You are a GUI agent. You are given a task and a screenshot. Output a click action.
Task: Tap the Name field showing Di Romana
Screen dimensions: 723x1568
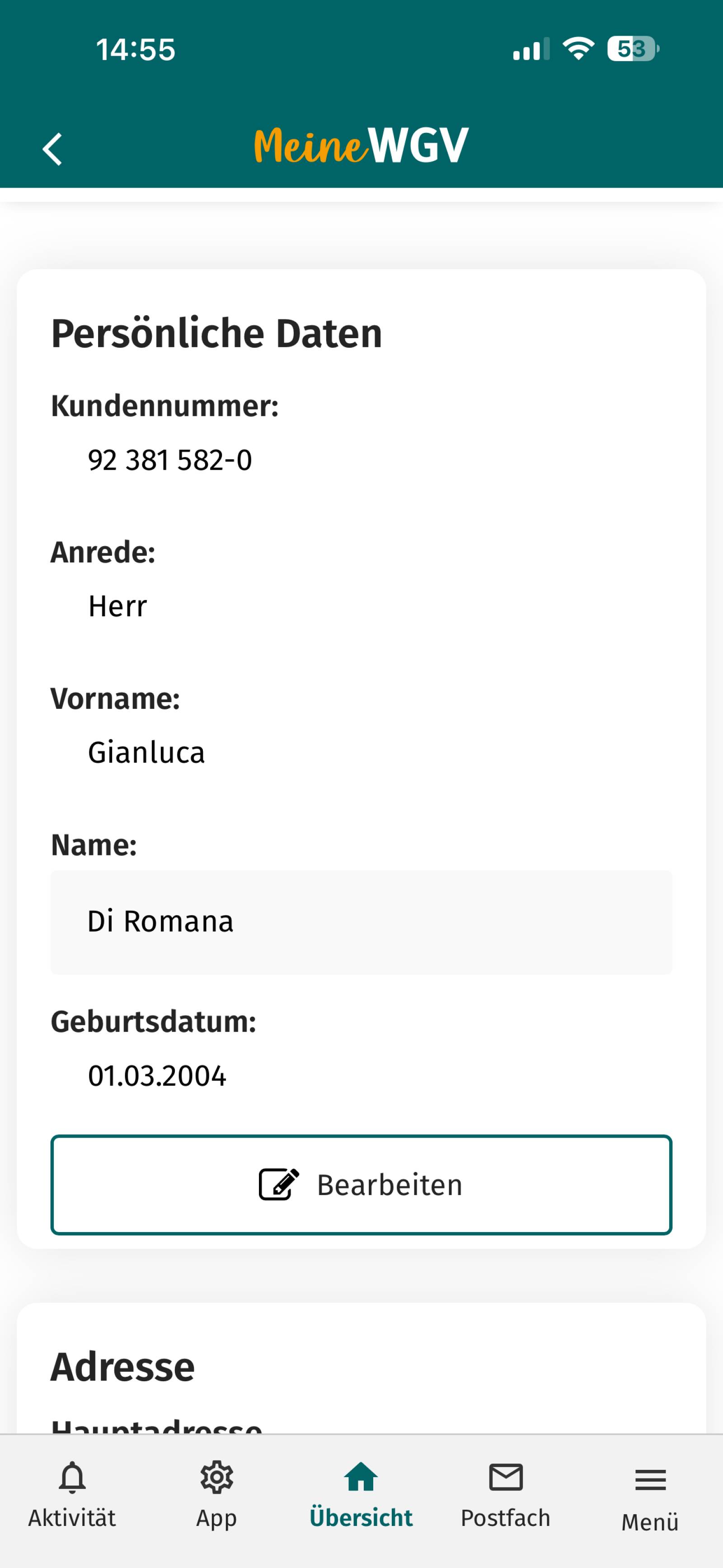coord(361,921)
